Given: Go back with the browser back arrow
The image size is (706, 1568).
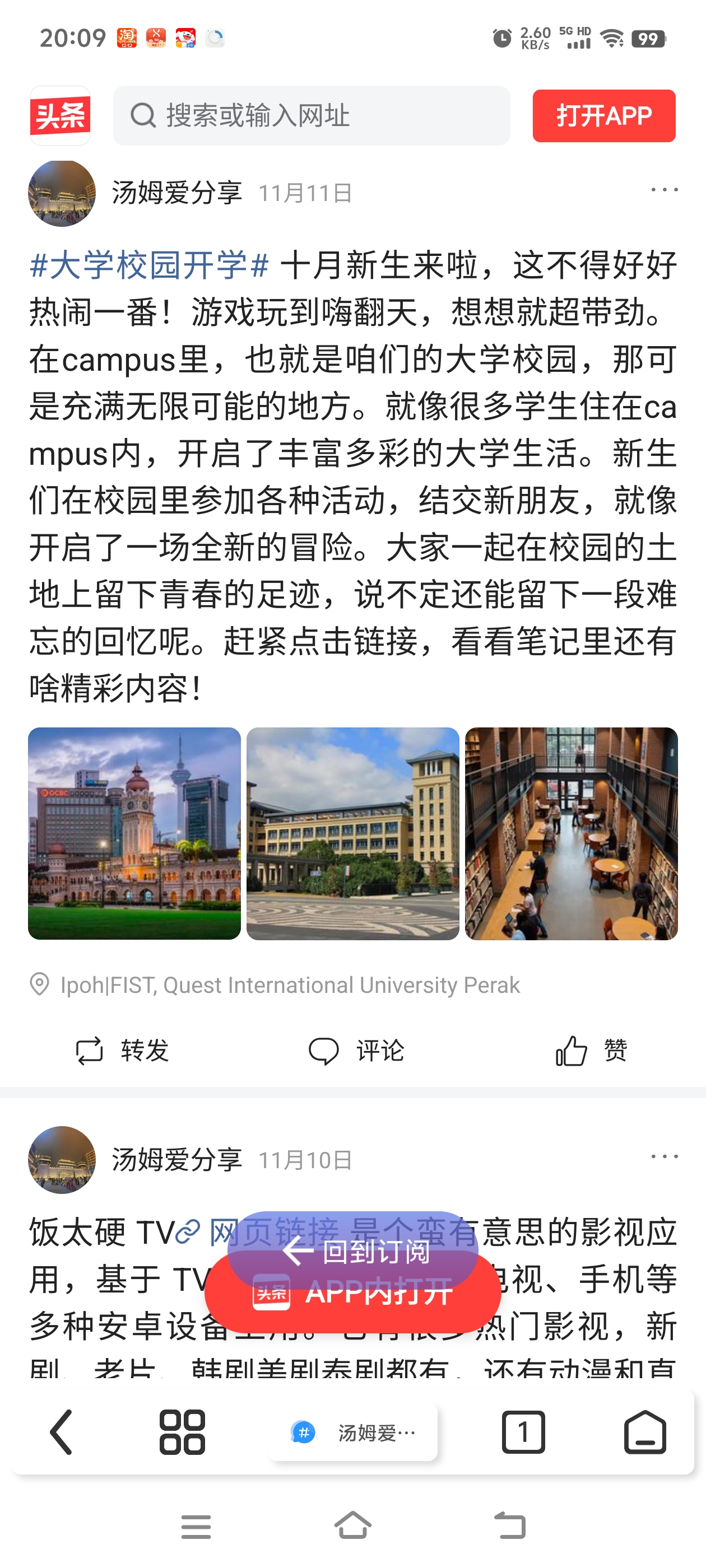Looking at the screenshot, I should click(61, 1432).
